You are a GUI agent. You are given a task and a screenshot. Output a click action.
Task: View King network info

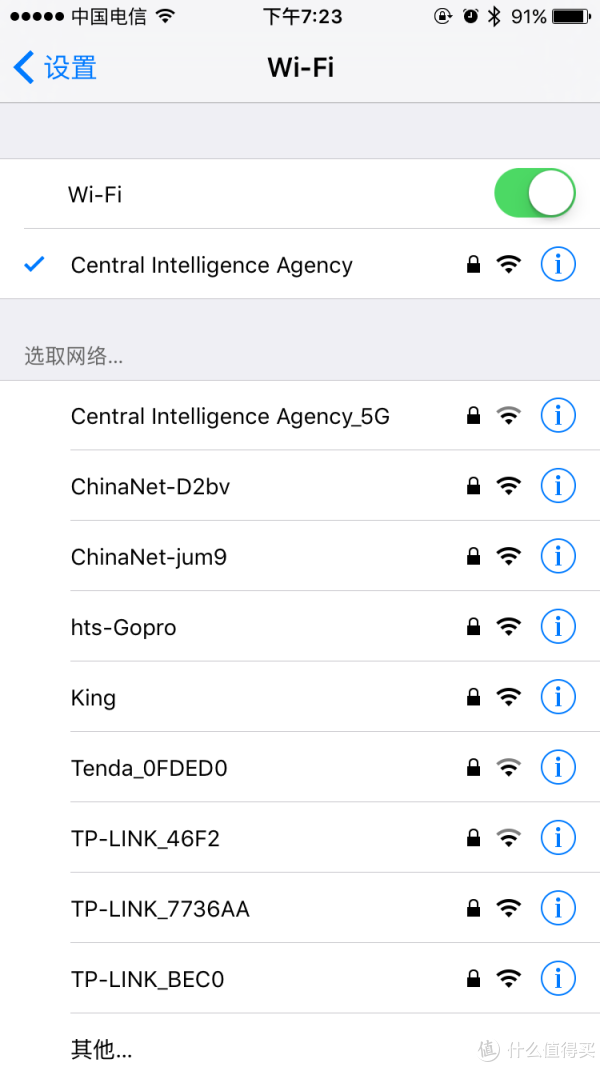[x=558, y=698]
